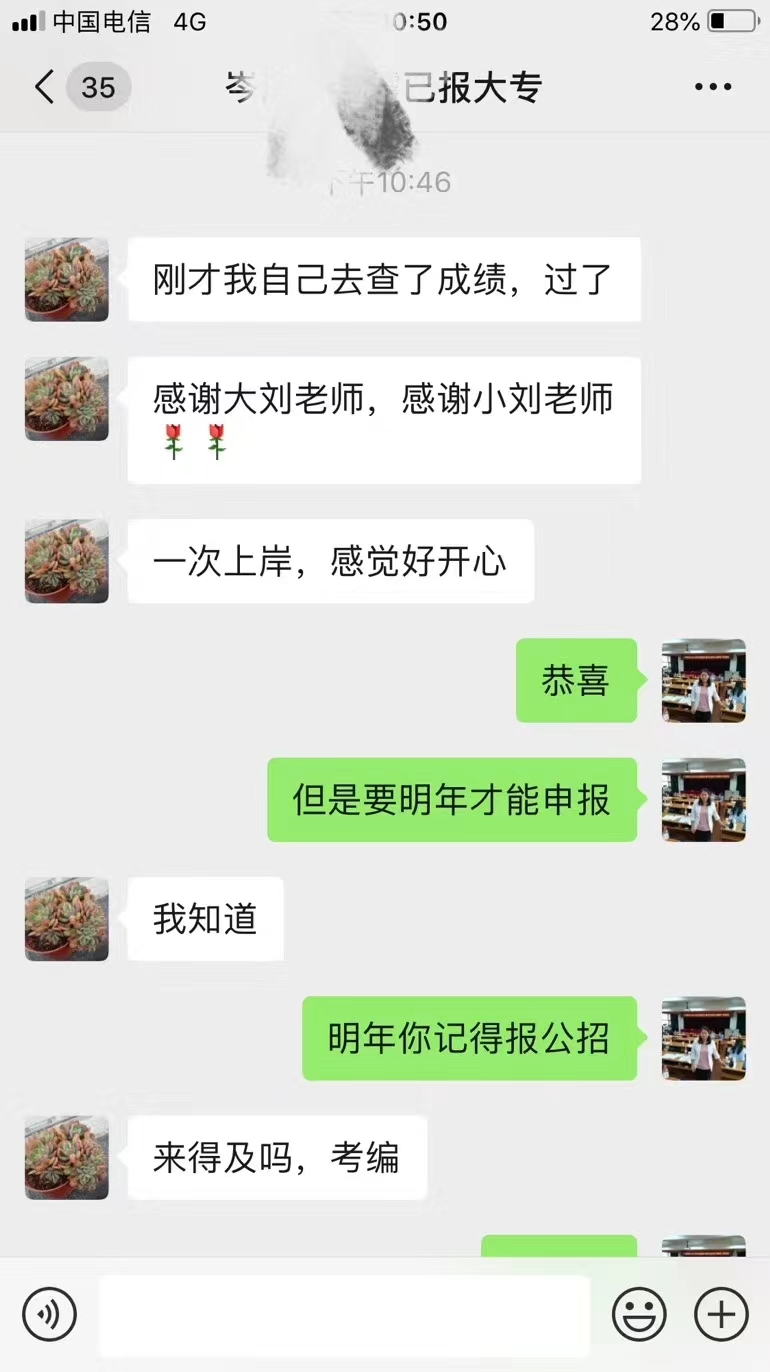Open my avatar beside "明年你记得报公招"
This screenshot has width=770, height=1372.
(x=704, y=1038)
